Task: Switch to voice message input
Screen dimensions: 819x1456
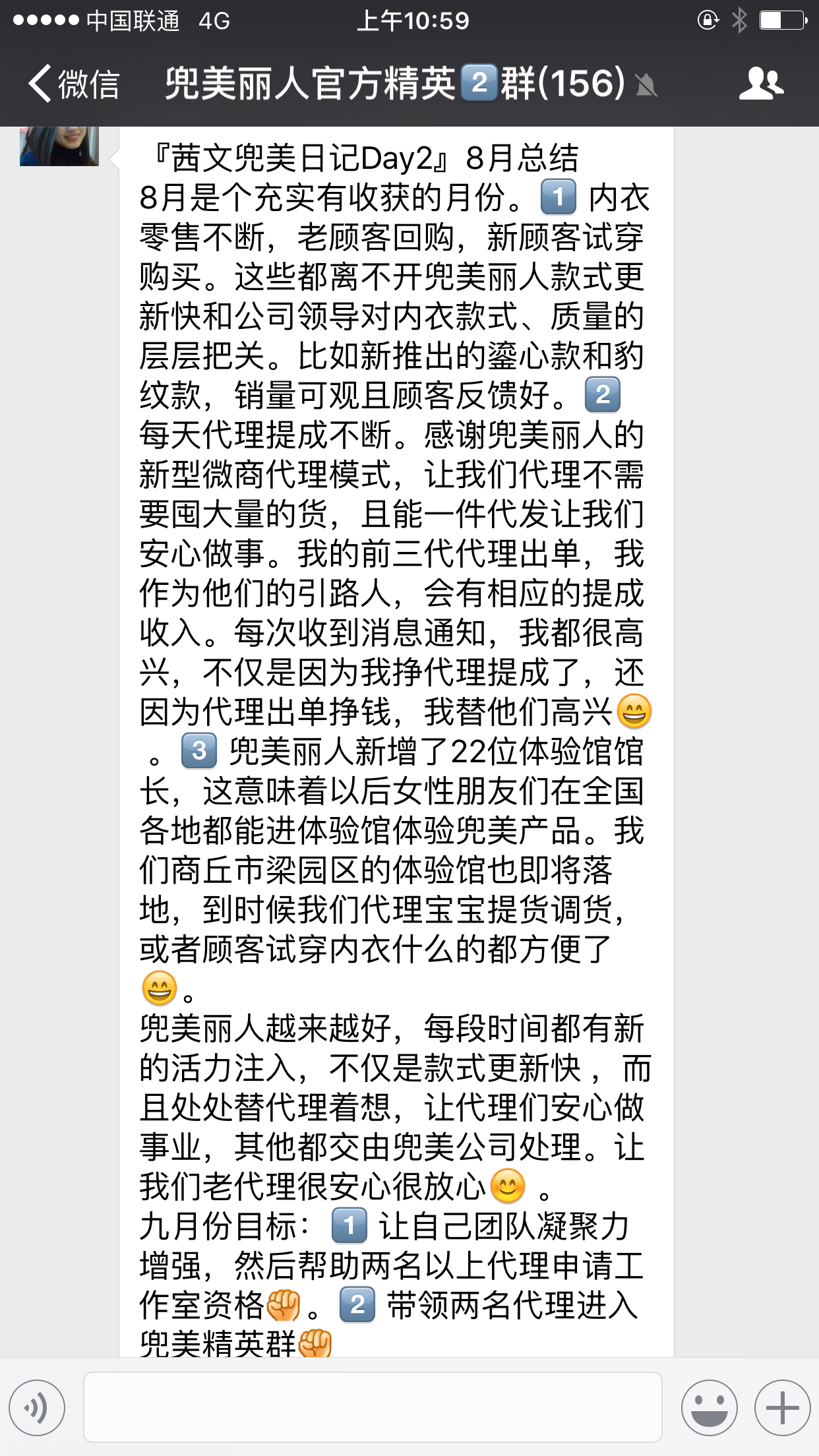Action: (38, 1407)
